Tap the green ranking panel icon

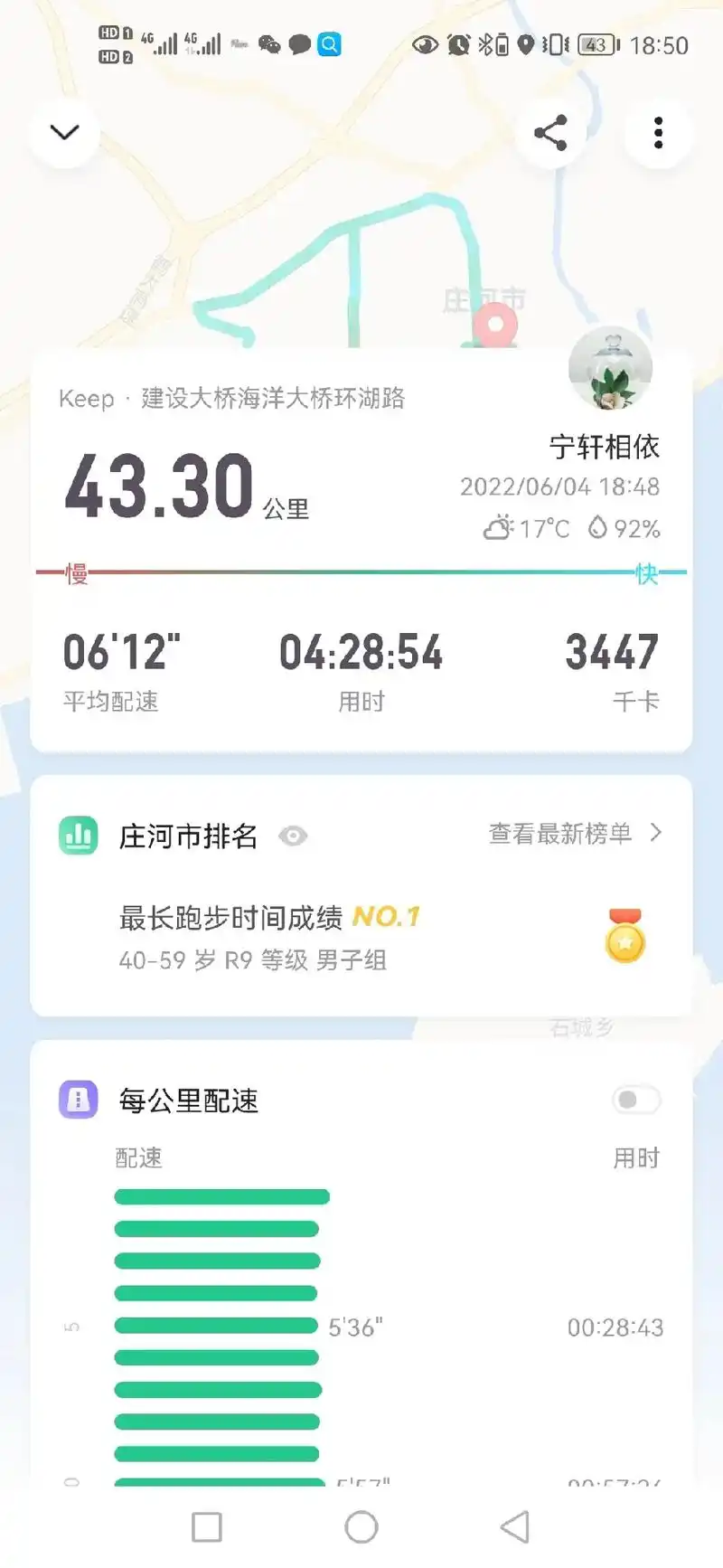tap(78, 836)
